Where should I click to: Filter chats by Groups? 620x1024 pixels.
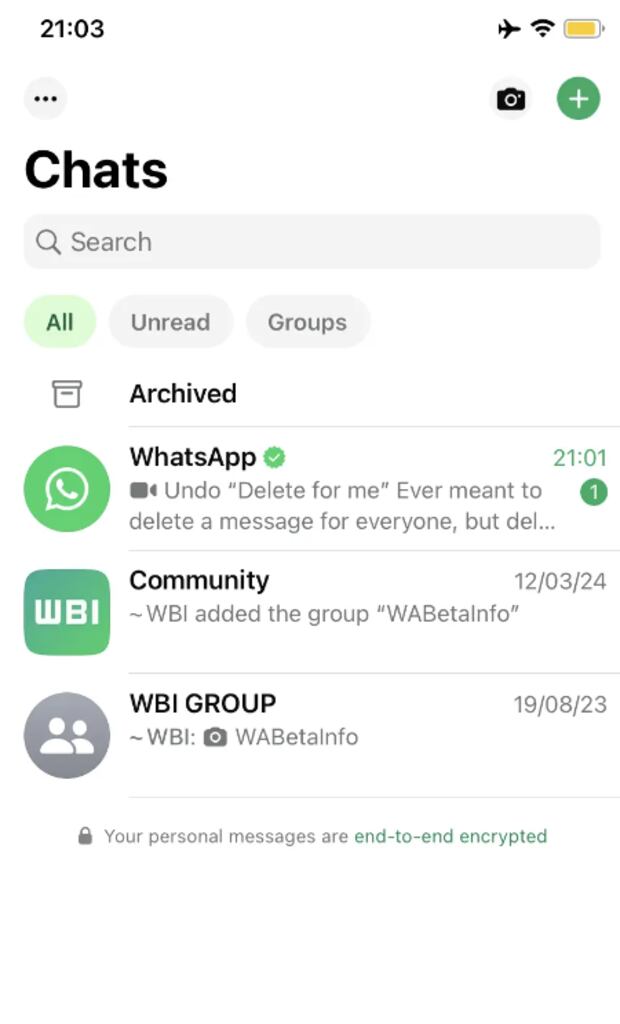pos(307,322)
